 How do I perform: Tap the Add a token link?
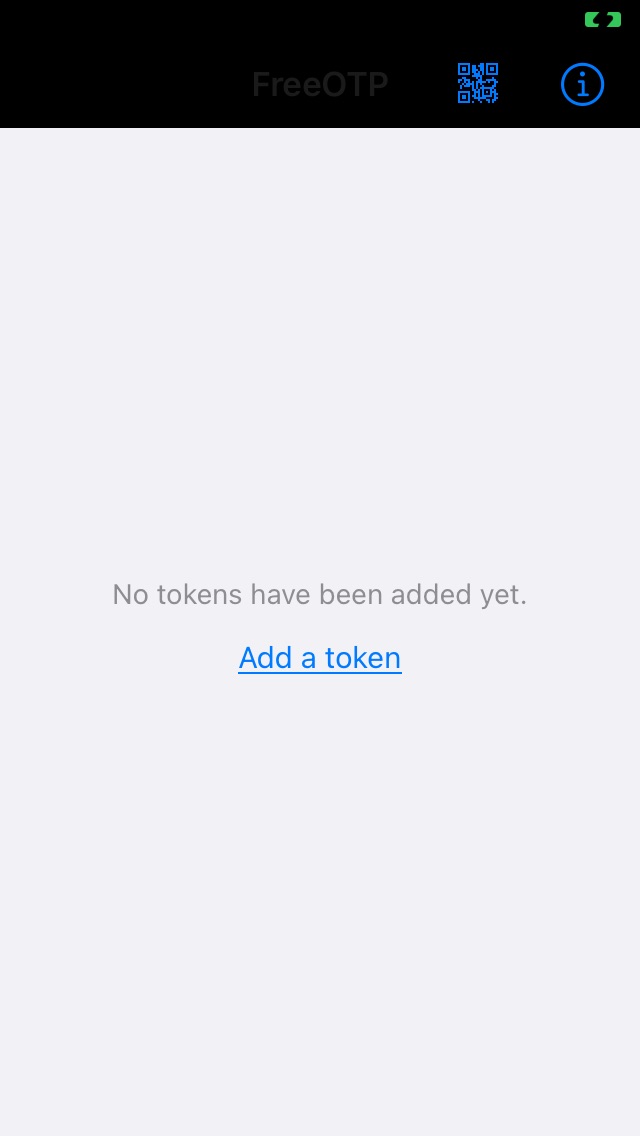[x=320, y=658]
